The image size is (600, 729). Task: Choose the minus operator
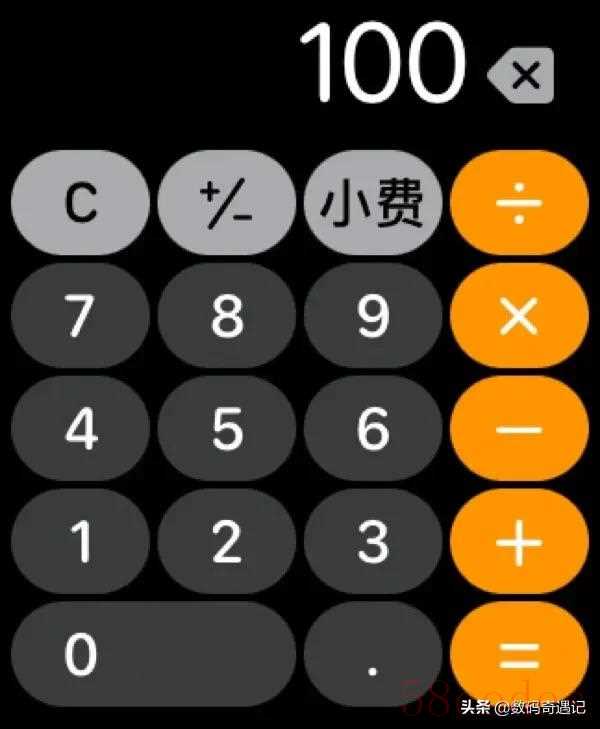[x=518, y=430]
